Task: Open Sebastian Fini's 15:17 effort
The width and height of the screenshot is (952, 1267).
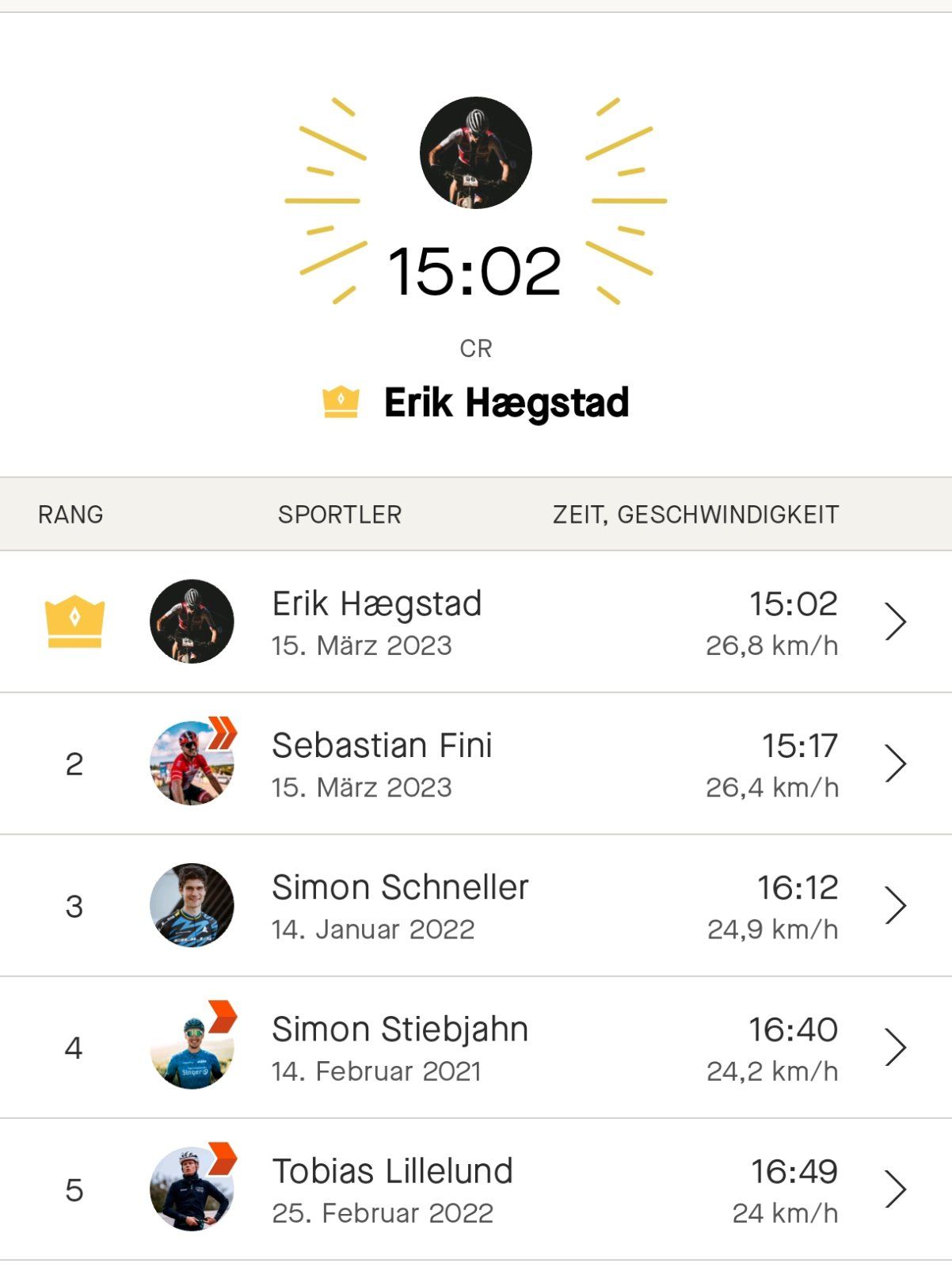Action: coord(475,764)
